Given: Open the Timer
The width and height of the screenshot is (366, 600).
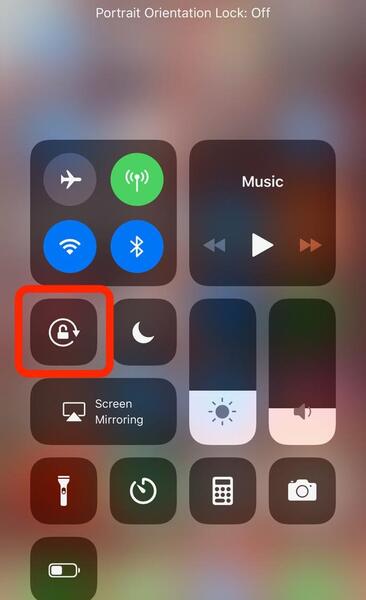Looking at the screenshot, I should tap(143, 491).
